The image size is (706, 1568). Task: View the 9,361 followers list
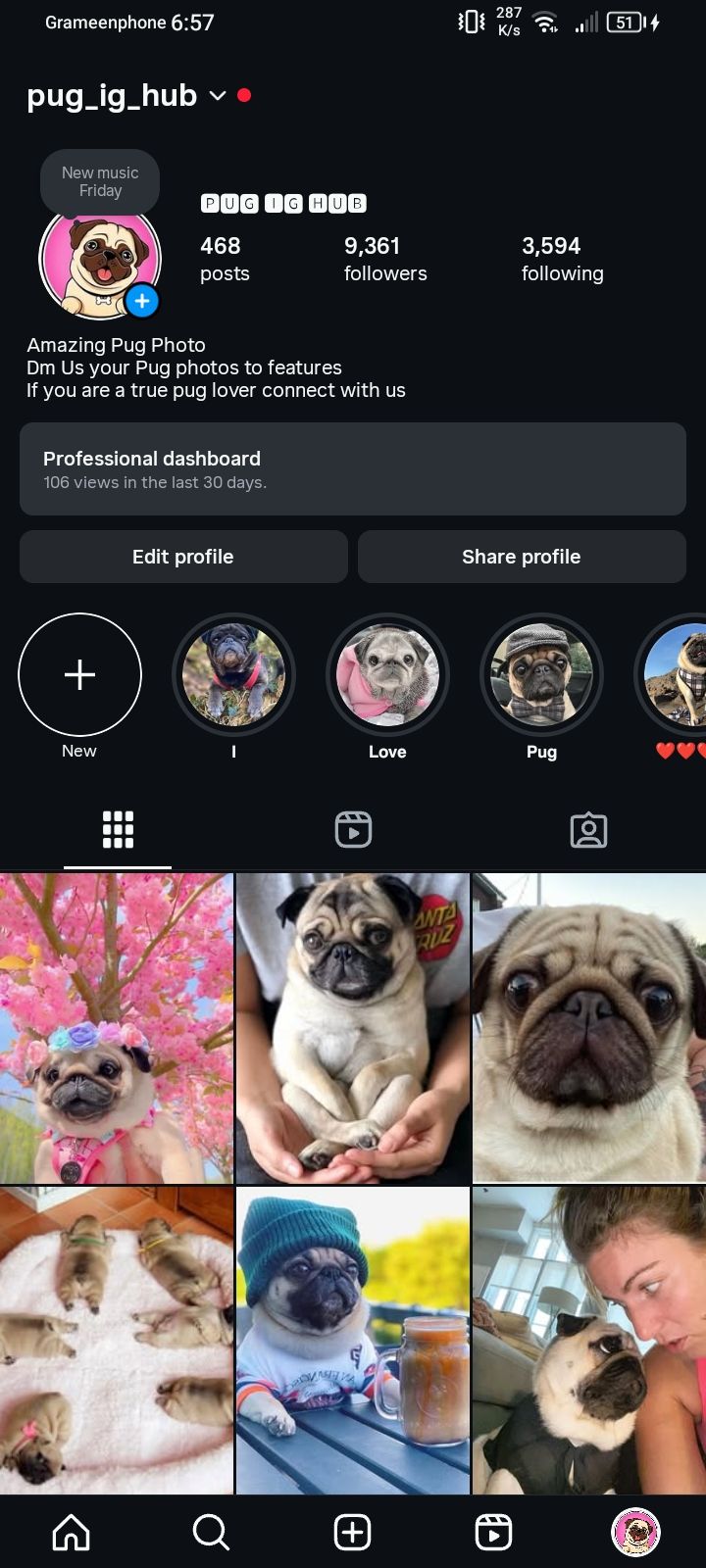[384, 259]
